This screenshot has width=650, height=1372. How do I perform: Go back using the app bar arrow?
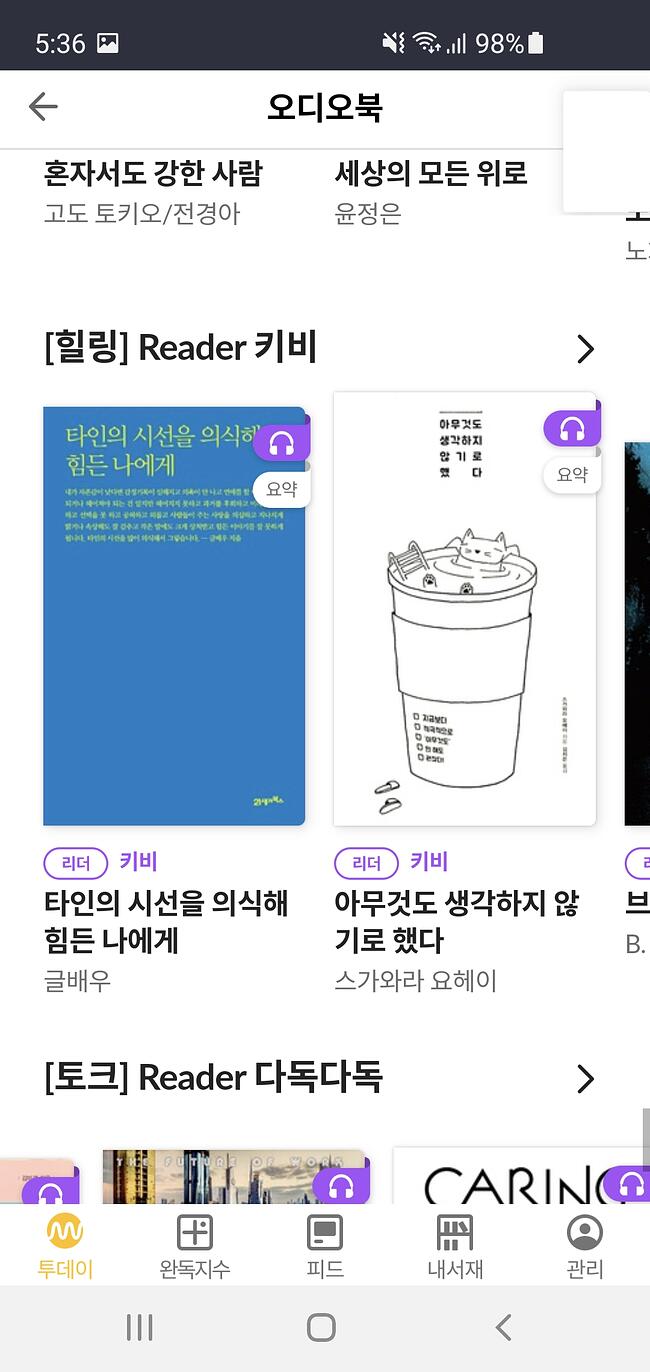tap(43, 107)
